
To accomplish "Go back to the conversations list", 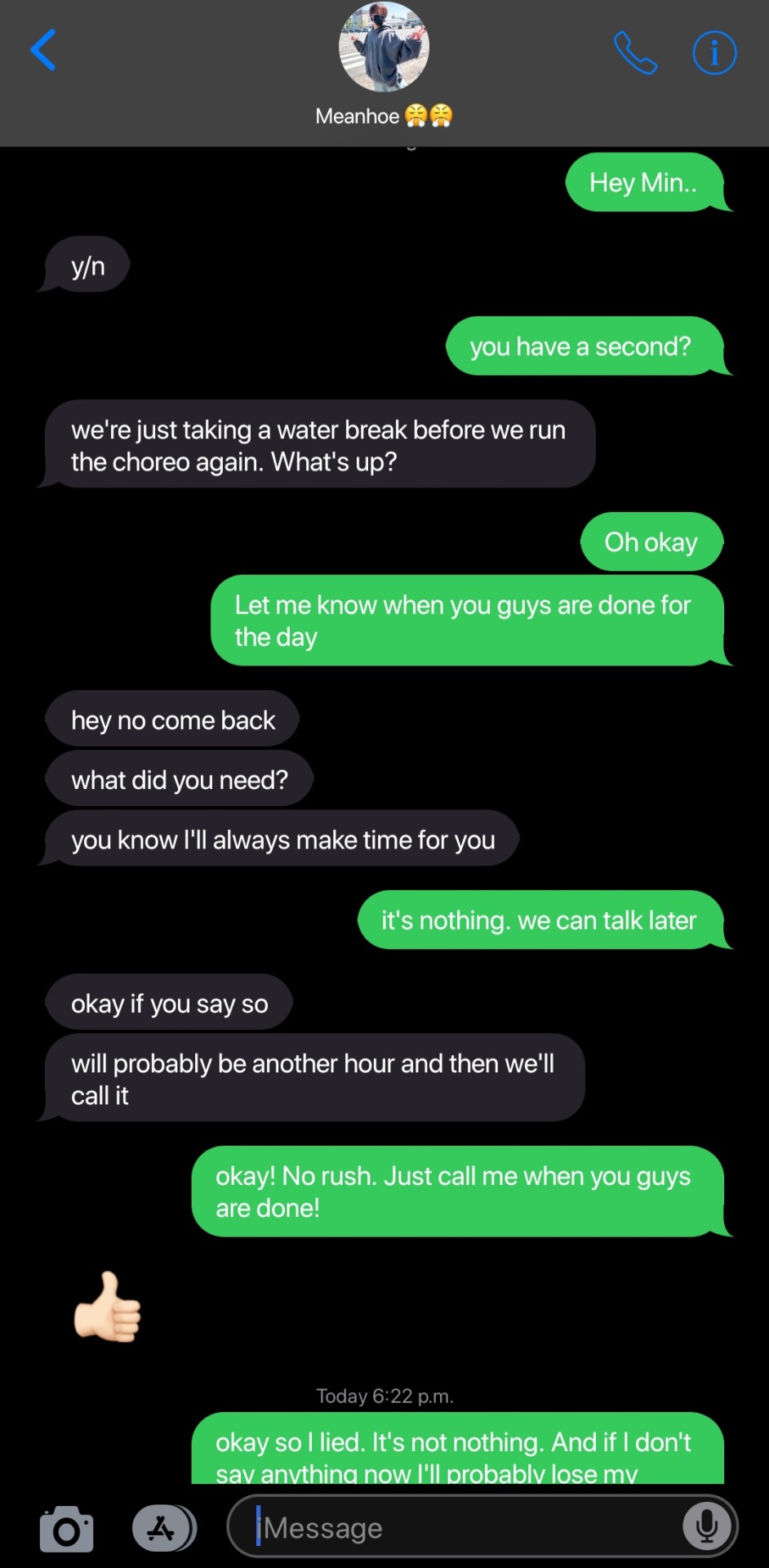I will 43,51.
